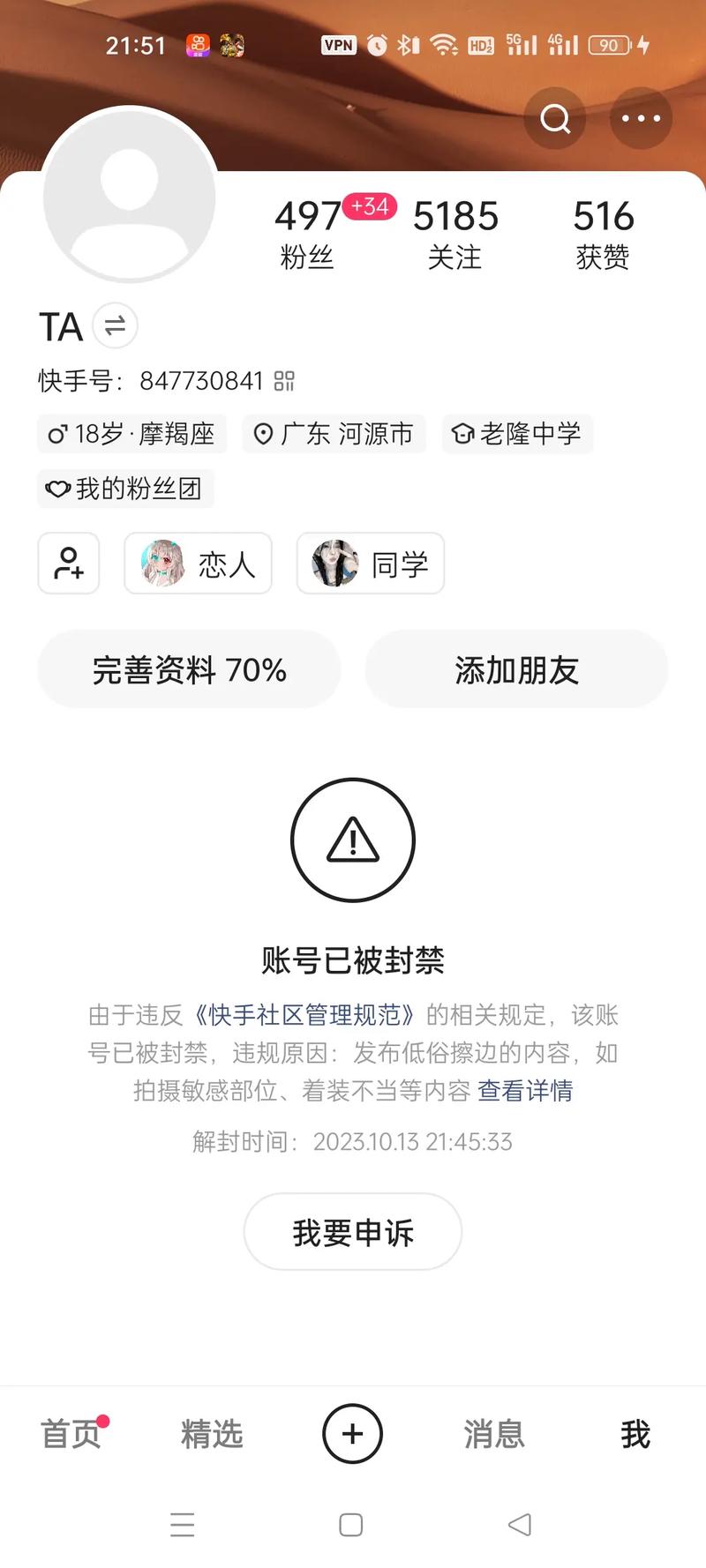Open the 恋人 relationship chip
706x1568 pixels.
[x=199, y=564]
